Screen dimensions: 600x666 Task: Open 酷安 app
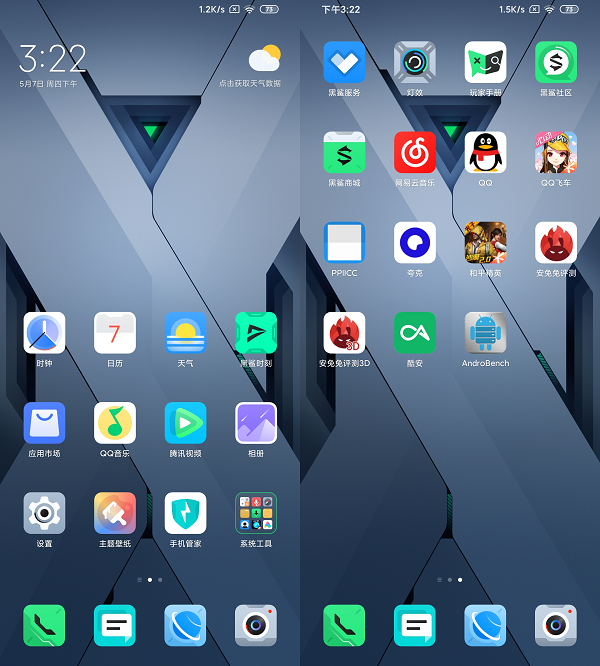tap(415, 333)
